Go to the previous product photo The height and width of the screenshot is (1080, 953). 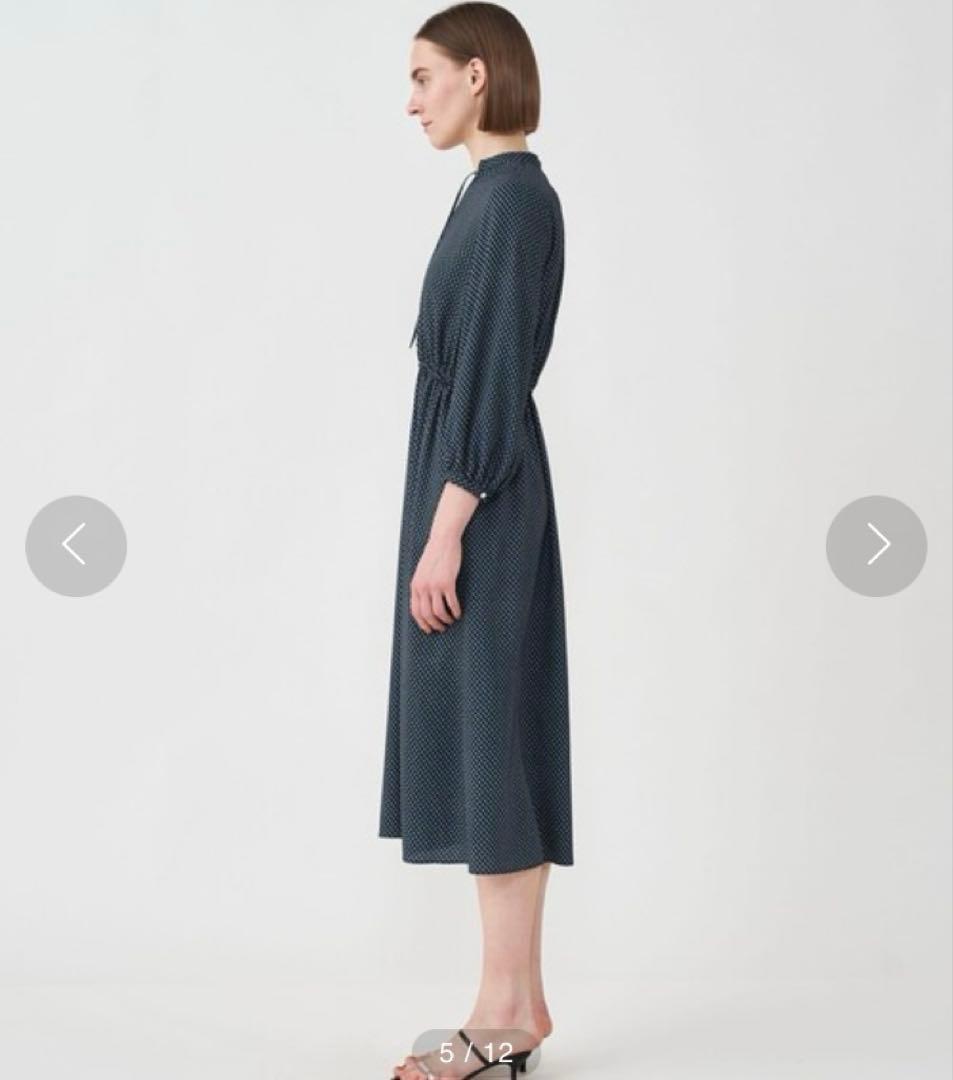tap(76, 546)
